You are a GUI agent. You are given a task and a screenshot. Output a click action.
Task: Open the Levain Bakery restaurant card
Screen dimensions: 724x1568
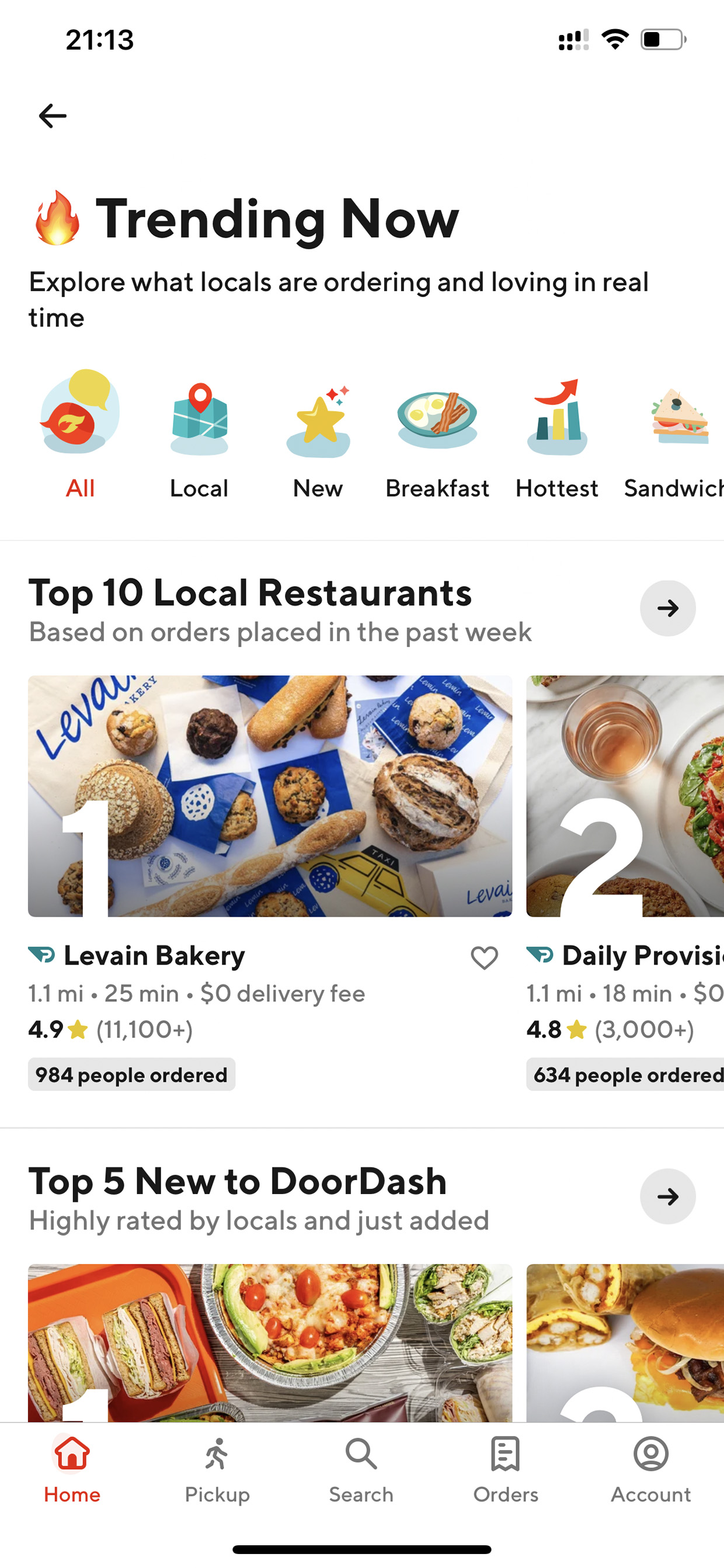click(270, 796)
